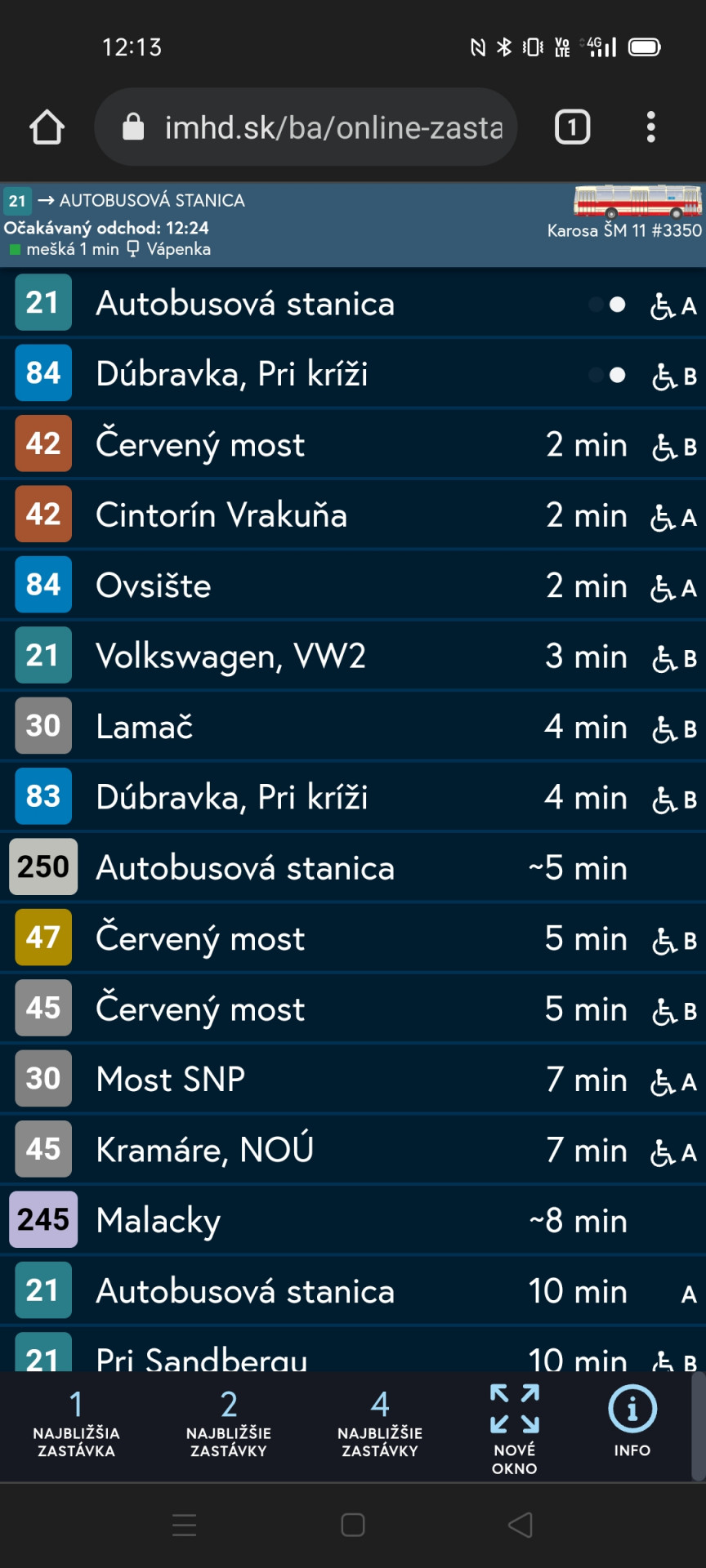Open line 21 departure to Volkswagen, VW2

click(351, 656)
